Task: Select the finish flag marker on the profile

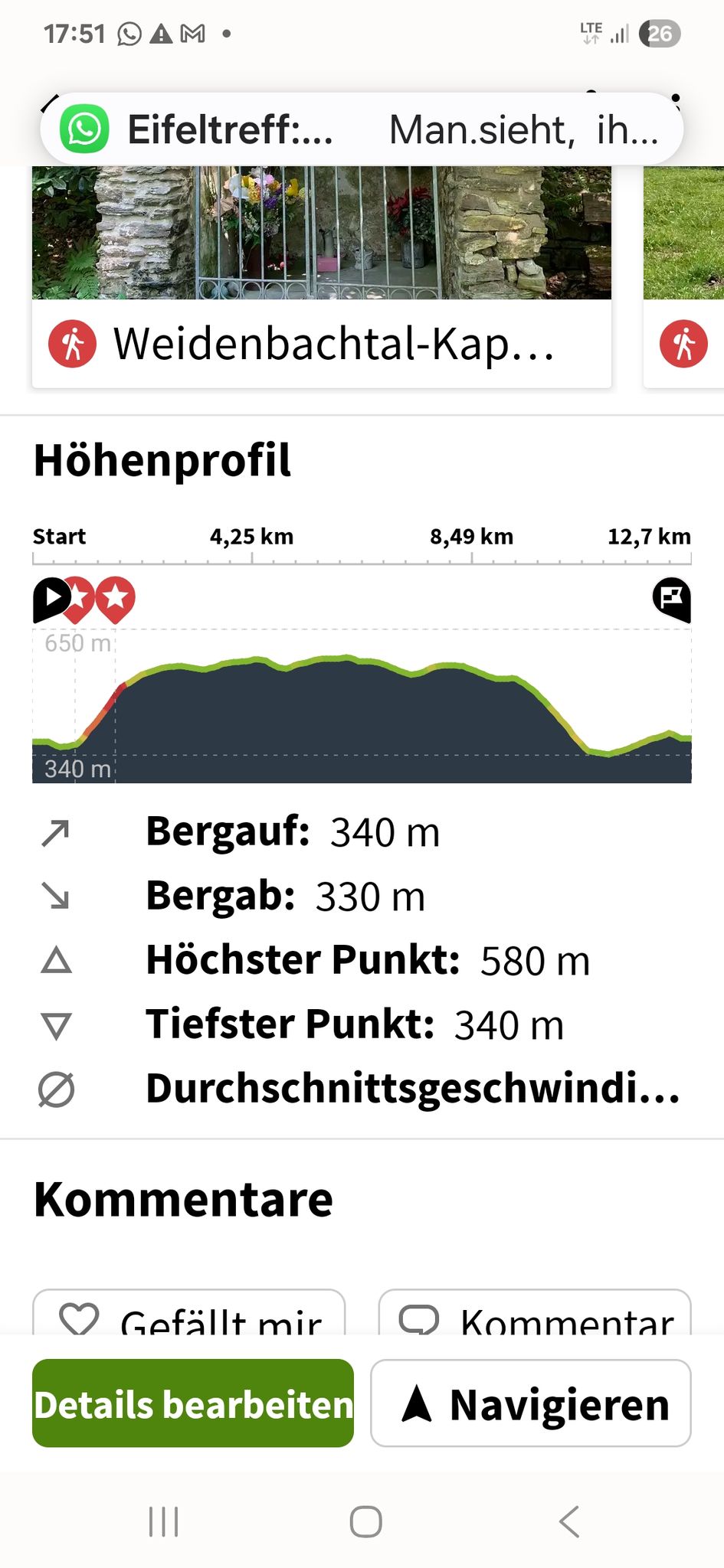Action: [x=672, y=598]
